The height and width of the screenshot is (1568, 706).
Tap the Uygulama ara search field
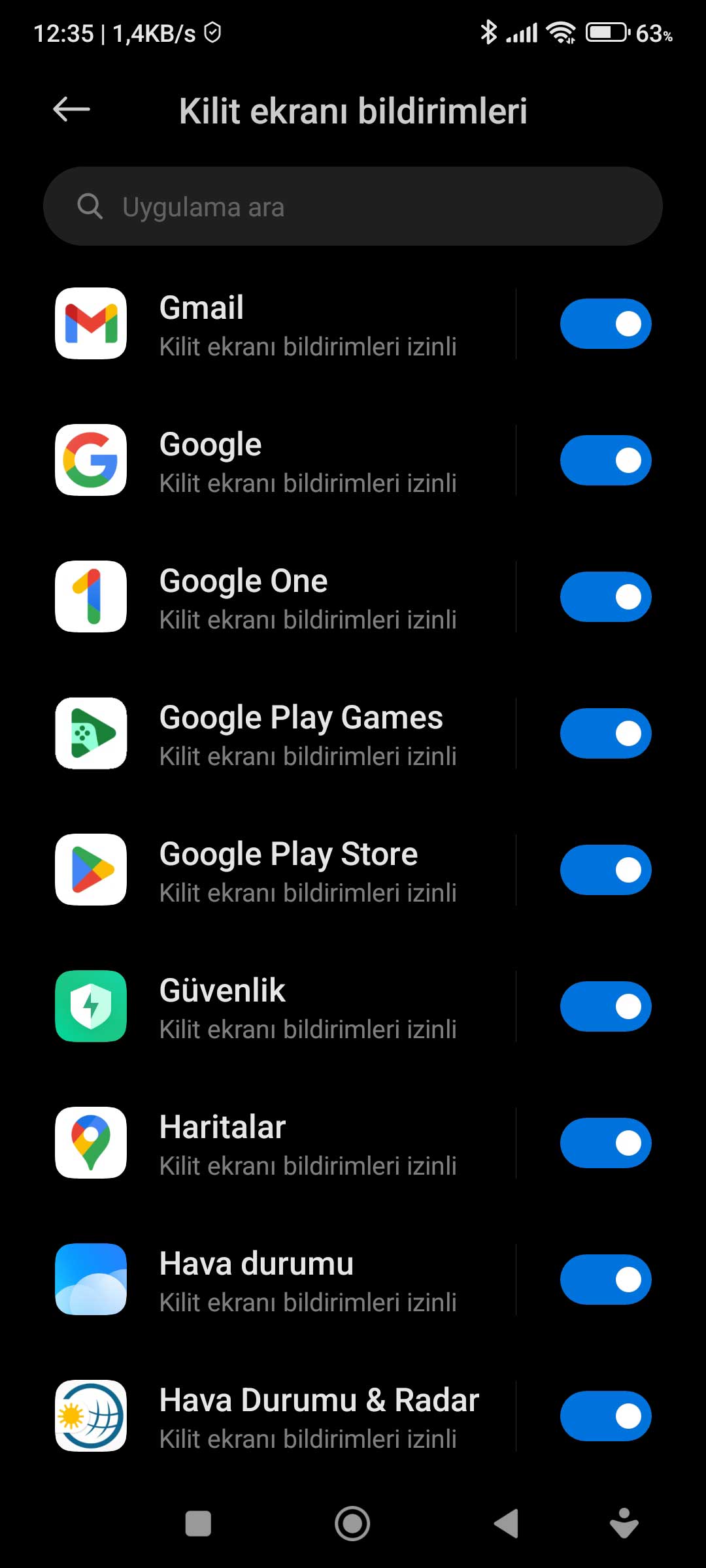(x=353, y=206)
